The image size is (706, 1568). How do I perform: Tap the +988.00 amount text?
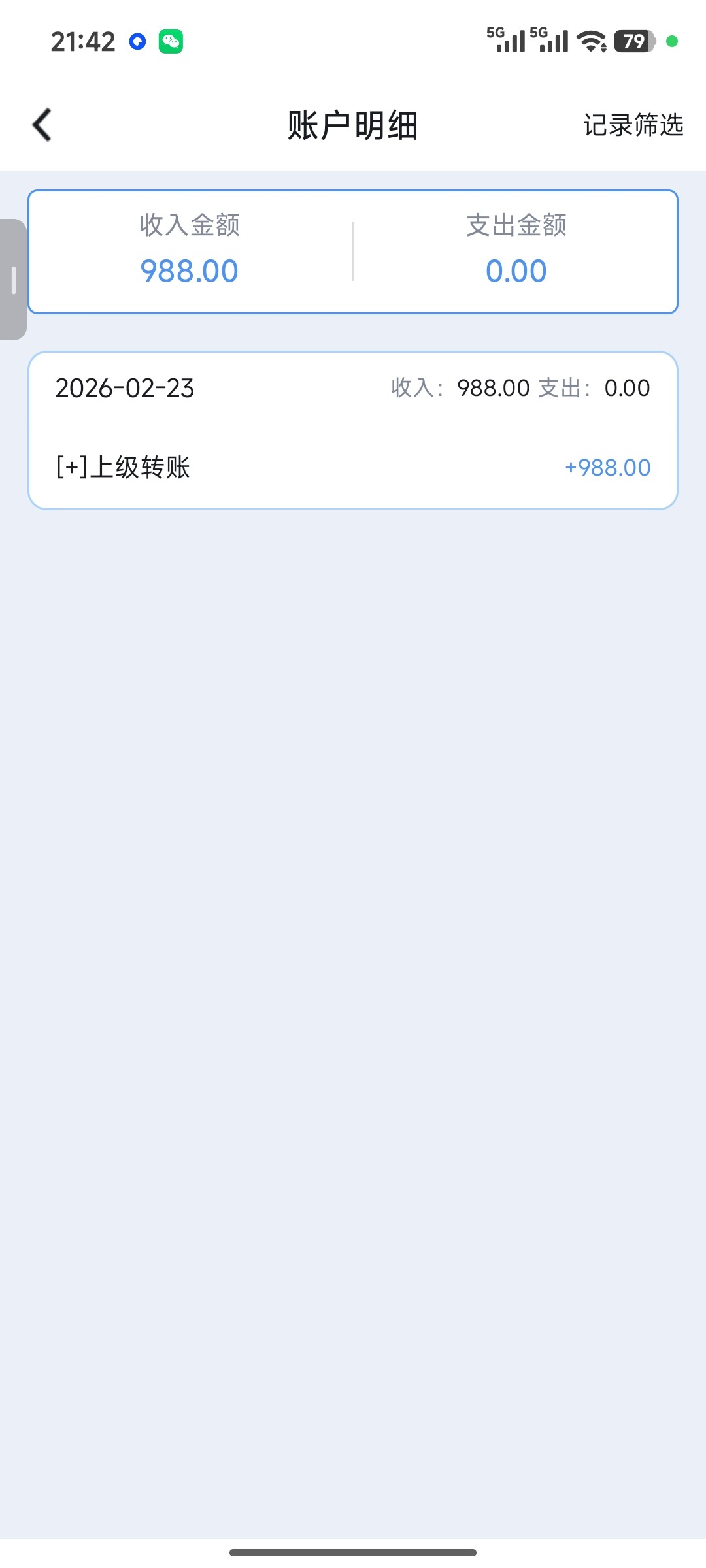click(607, 466)
